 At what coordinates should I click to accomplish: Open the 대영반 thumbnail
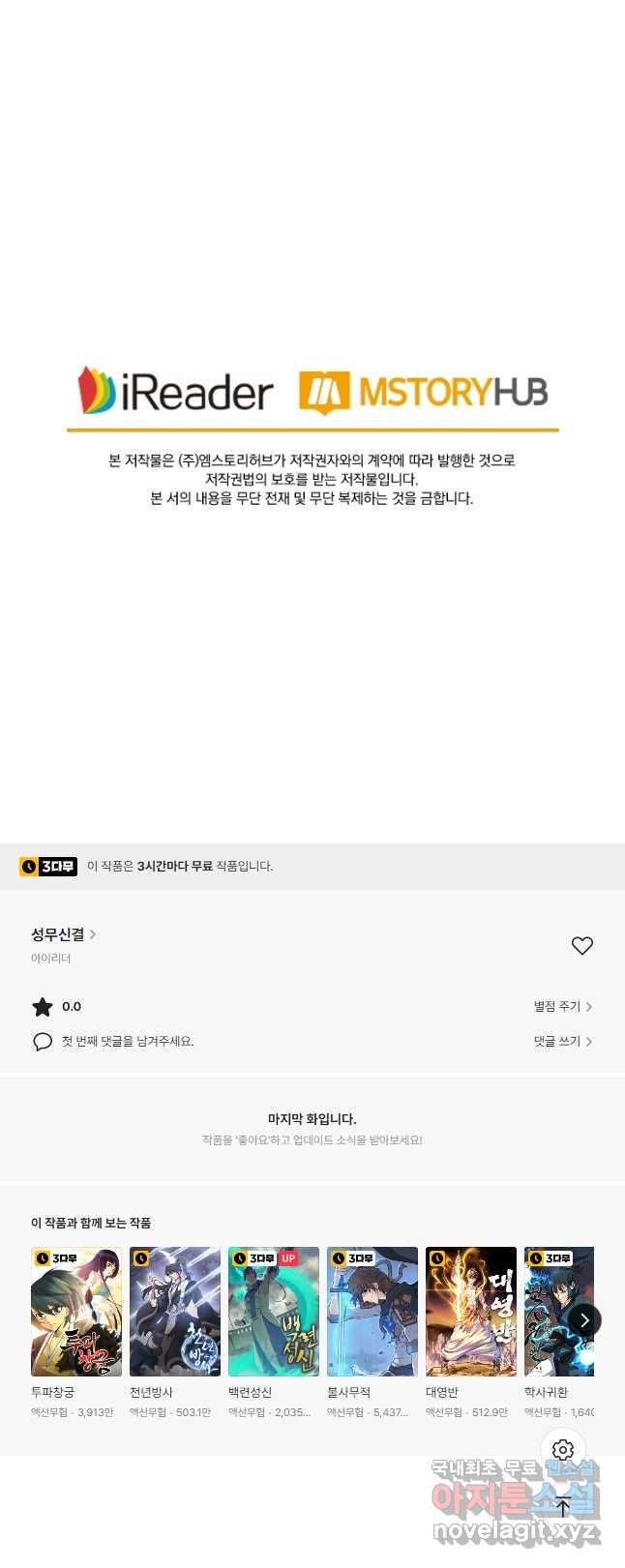point(471,1312)
